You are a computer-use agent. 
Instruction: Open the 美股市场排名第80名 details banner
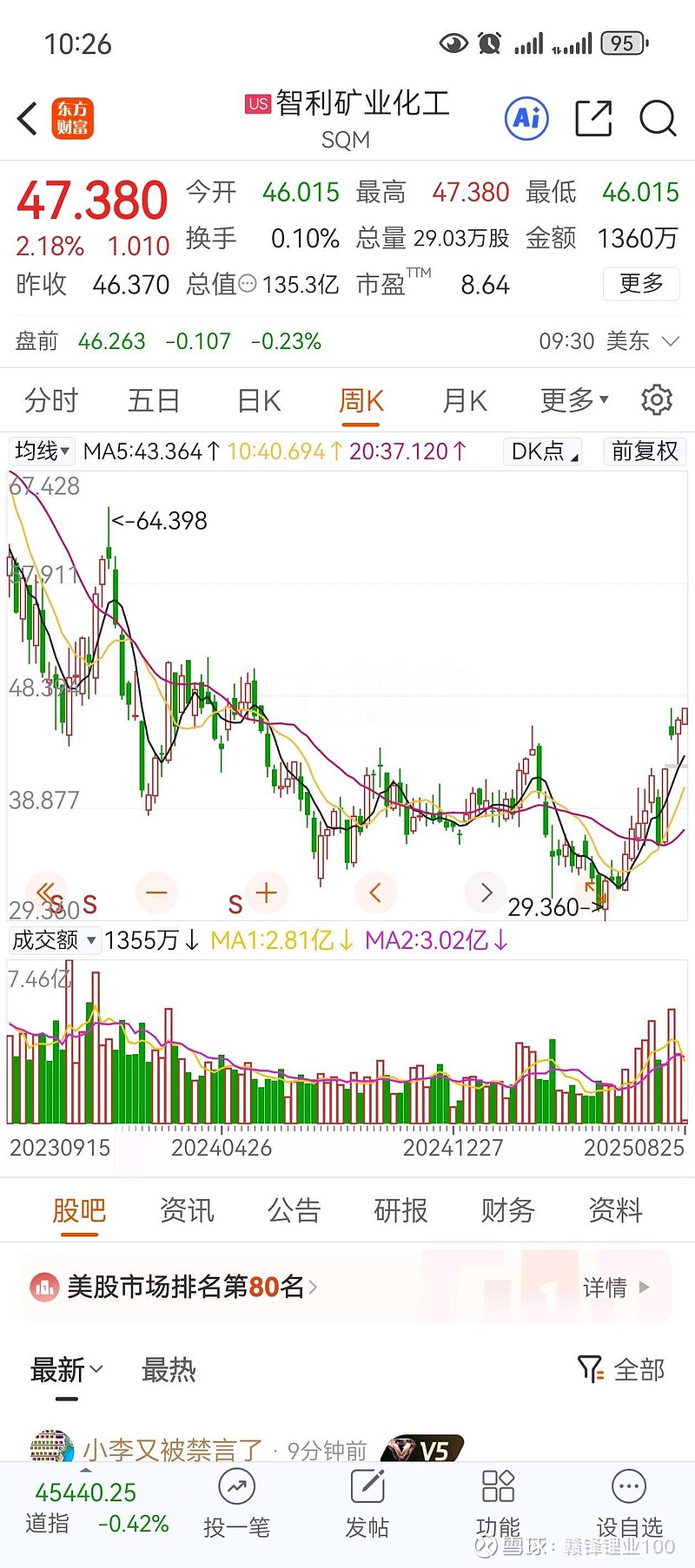(x=347, y=1287)
